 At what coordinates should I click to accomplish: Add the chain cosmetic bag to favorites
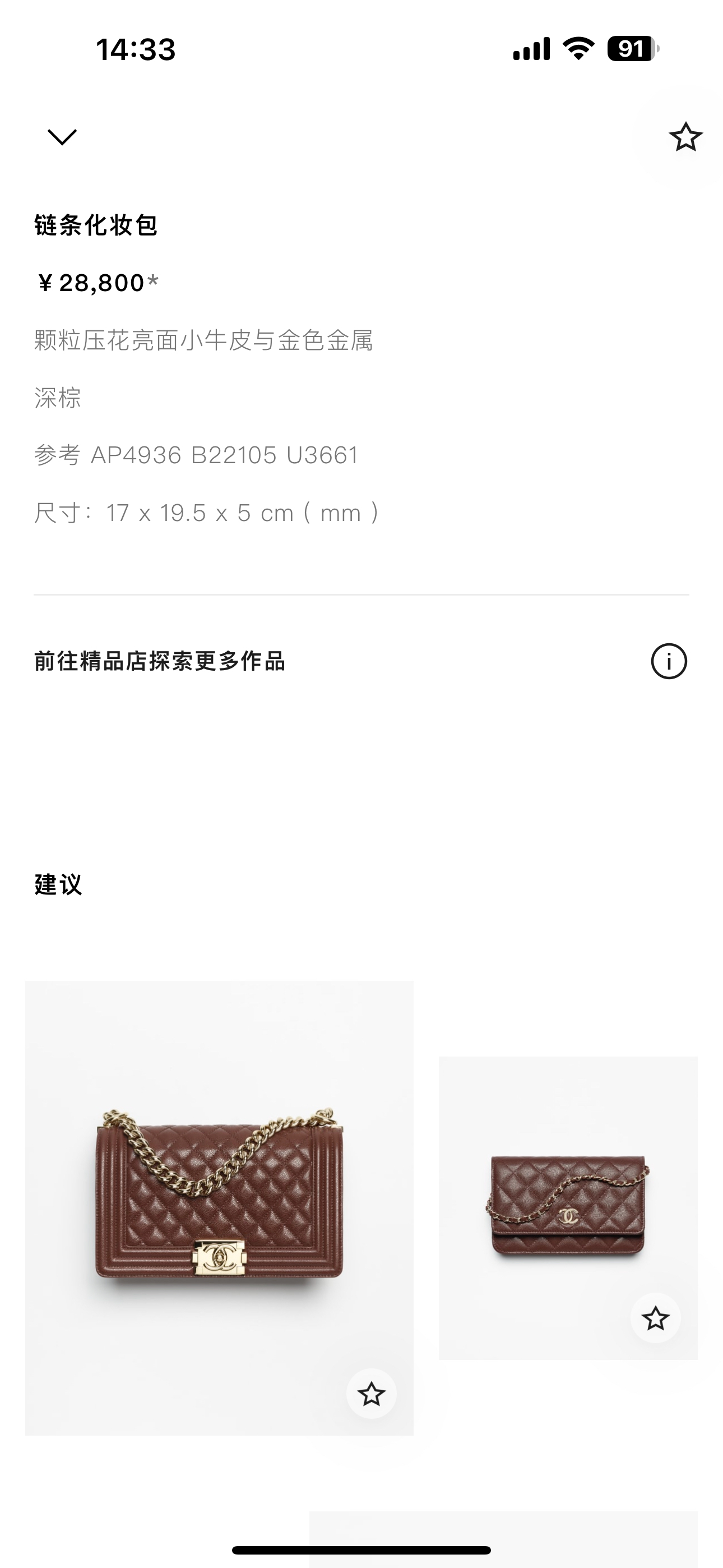(685, 137)
